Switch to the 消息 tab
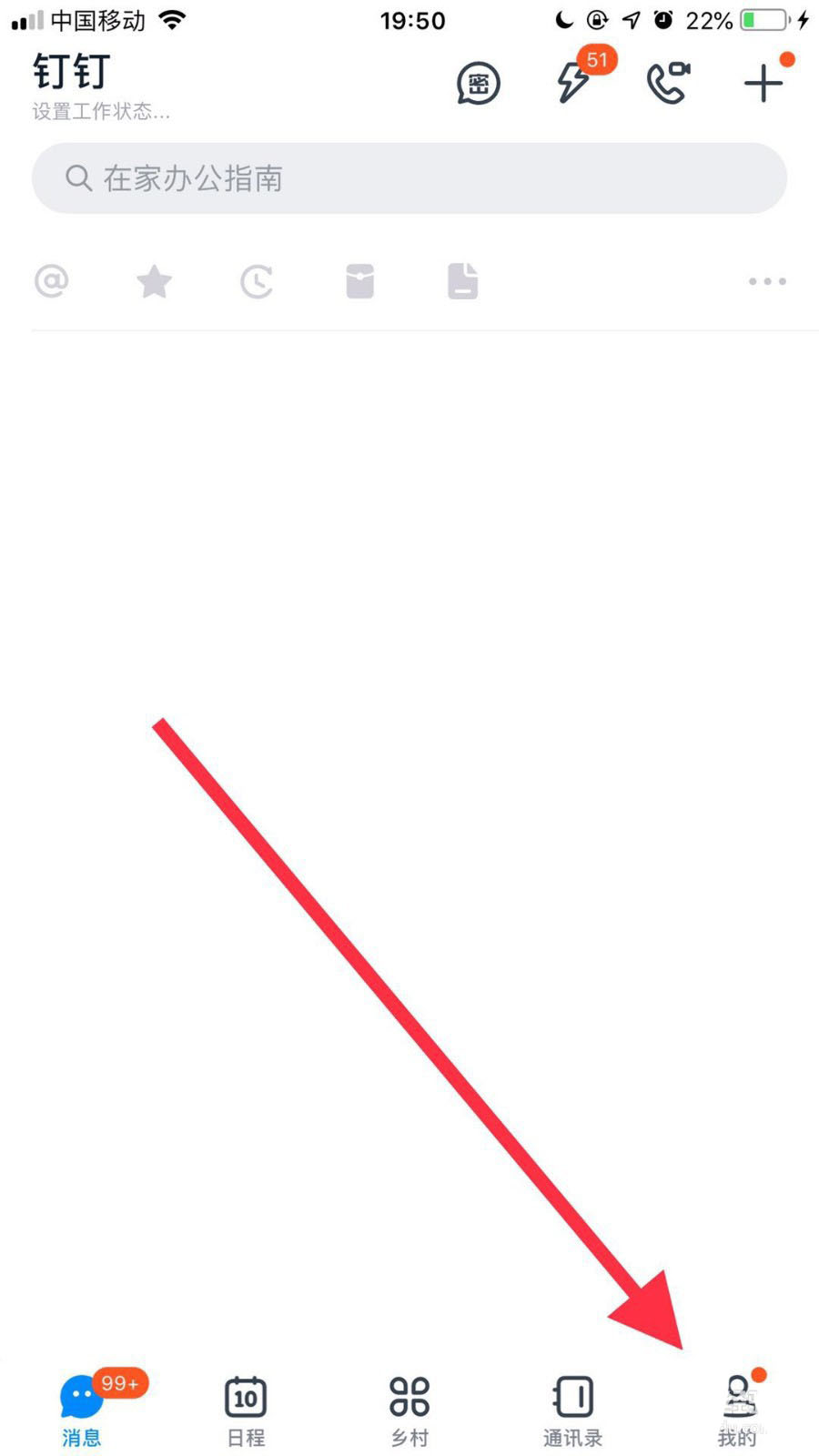Screen dimensions: 819x1456 pyautogui.click(x=82, y=1409)
